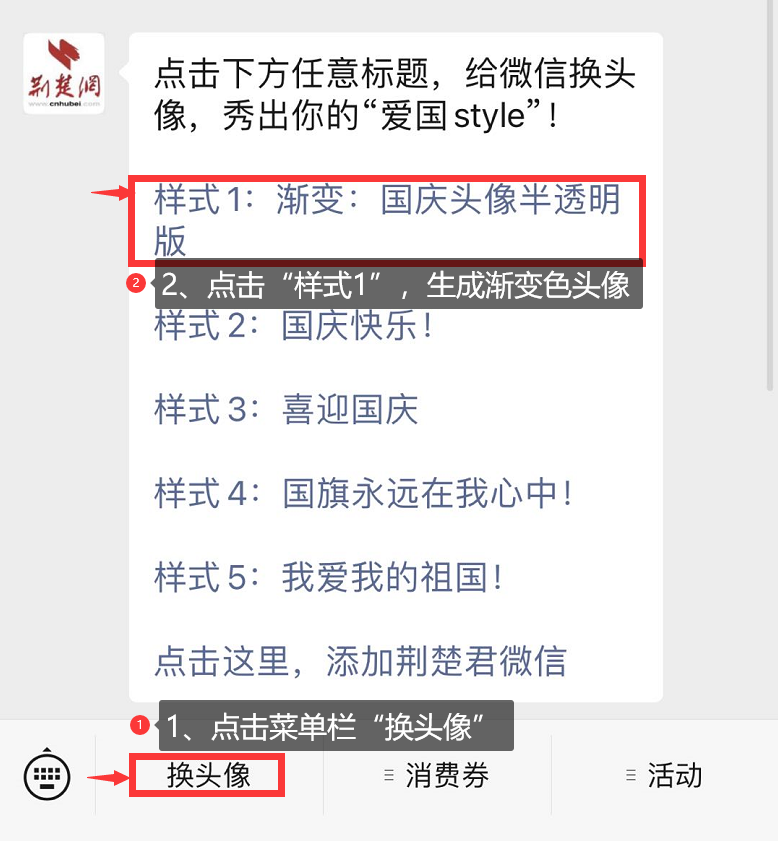Open 样式5：我爱我的祖国 link
Viewport: 778px width, 841px height.
[x=328, y=577]
